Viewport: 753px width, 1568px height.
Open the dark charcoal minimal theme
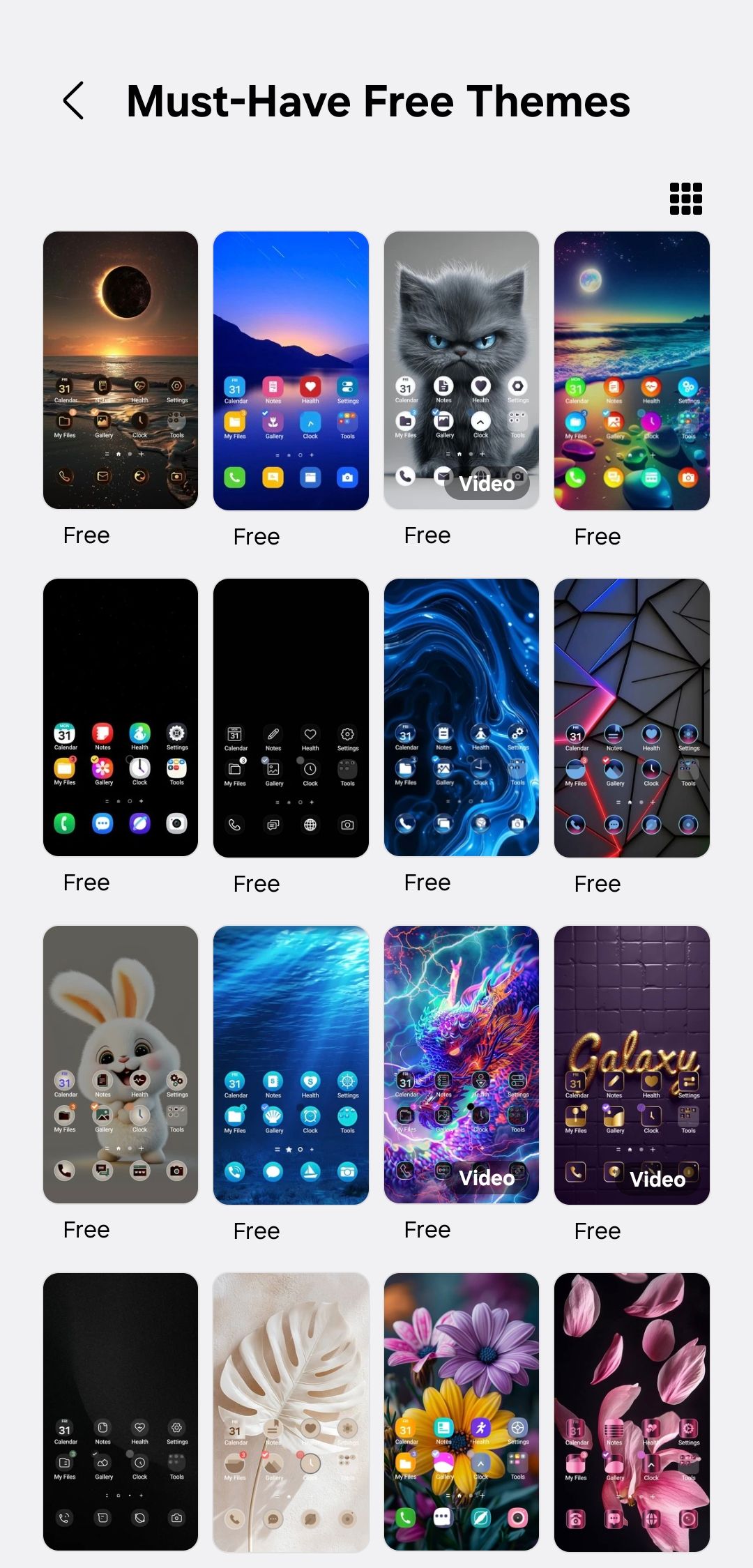click(x=121, y=1412)
